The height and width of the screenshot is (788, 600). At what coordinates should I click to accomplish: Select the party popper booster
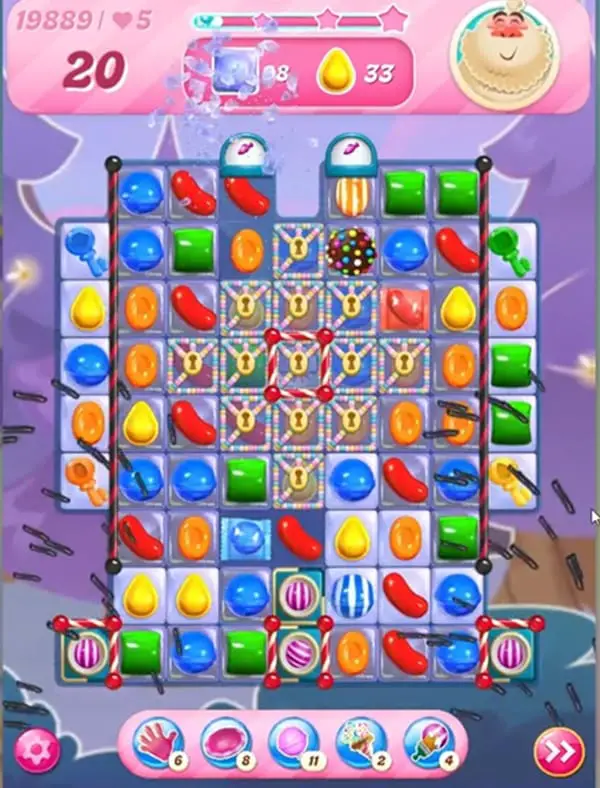(x=360, y=744)
